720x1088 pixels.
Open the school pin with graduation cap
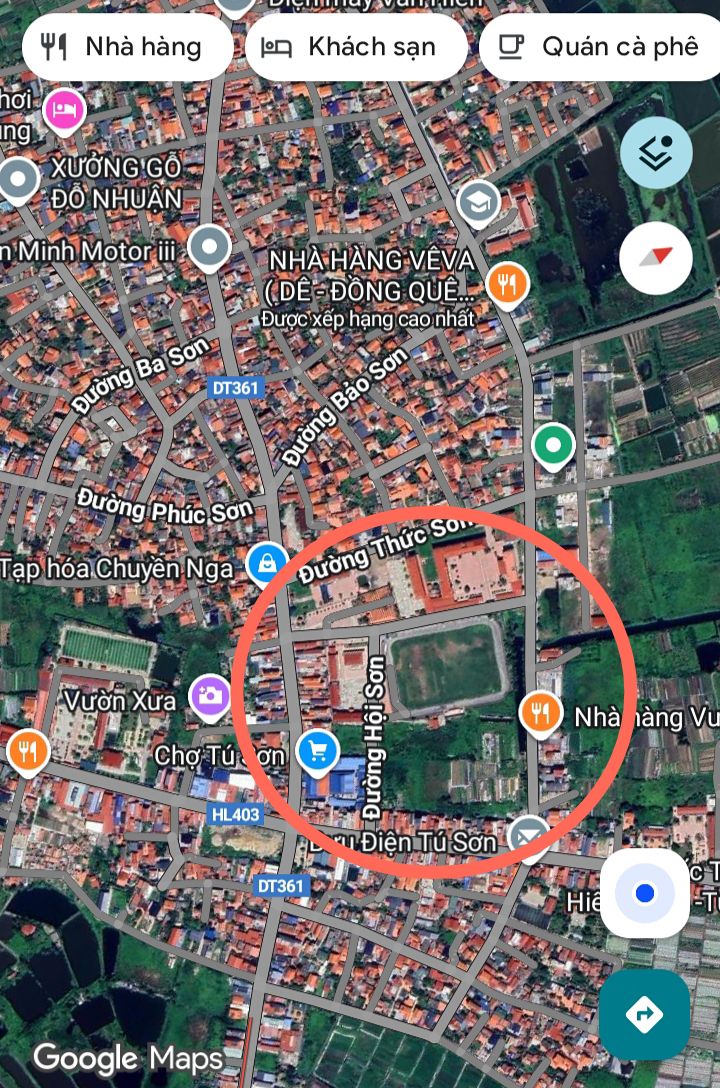(479, 202)
